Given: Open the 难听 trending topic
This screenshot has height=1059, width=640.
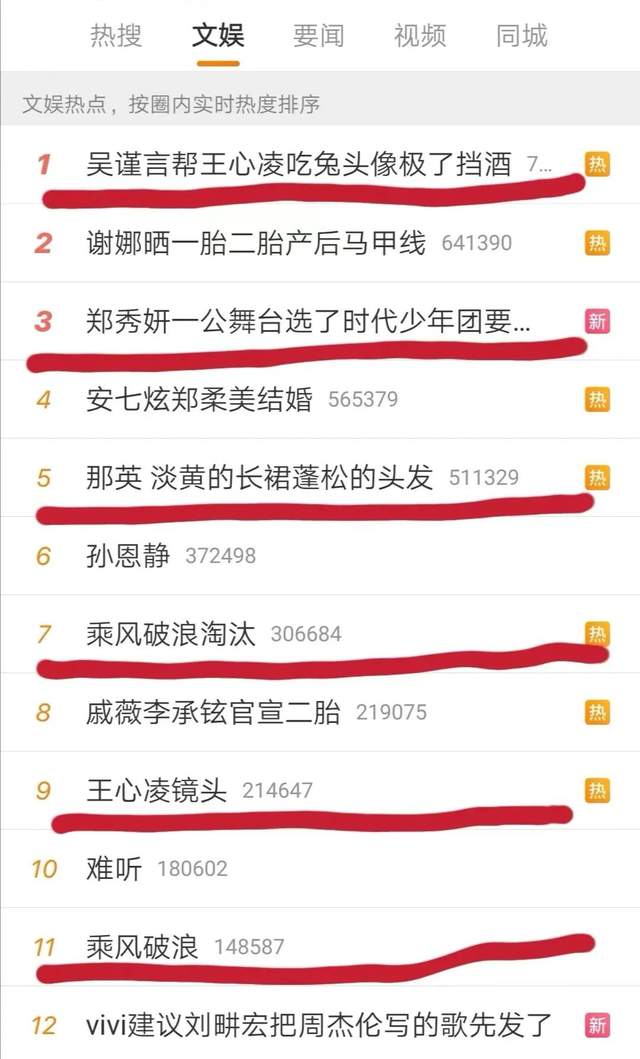Looking at the screenshot, I should coord(114,868).
